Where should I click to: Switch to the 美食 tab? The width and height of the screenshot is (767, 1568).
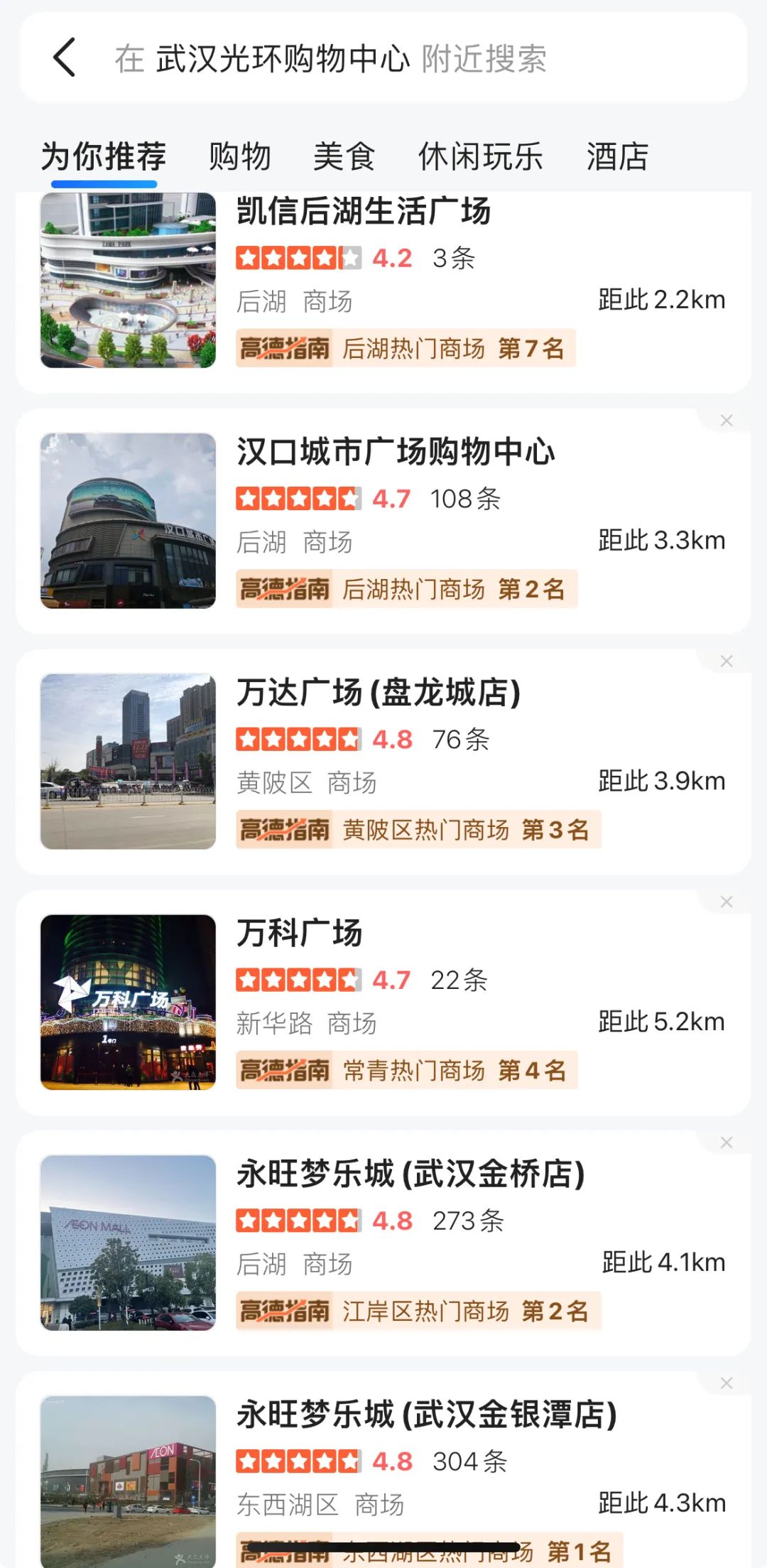pos(344,156)
